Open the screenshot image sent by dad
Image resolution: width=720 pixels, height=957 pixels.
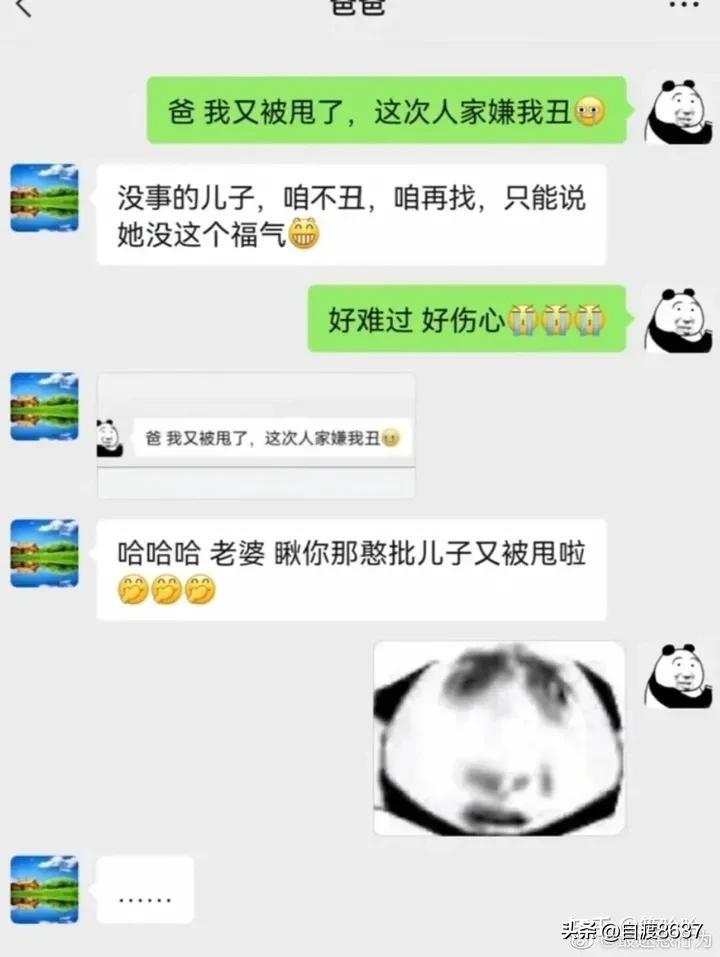(256, 436)
